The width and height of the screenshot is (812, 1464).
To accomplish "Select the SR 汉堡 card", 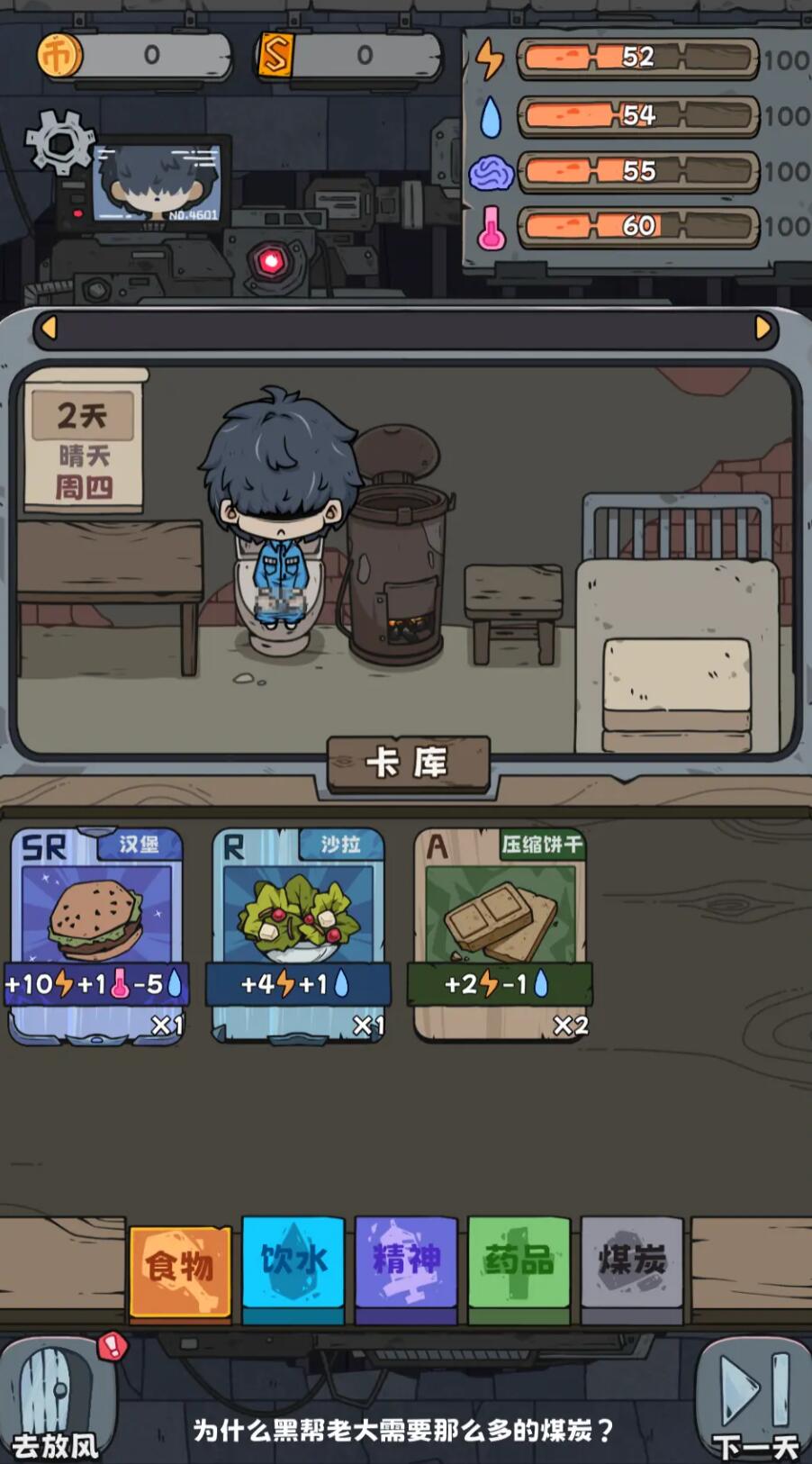I will pos(96,936).
